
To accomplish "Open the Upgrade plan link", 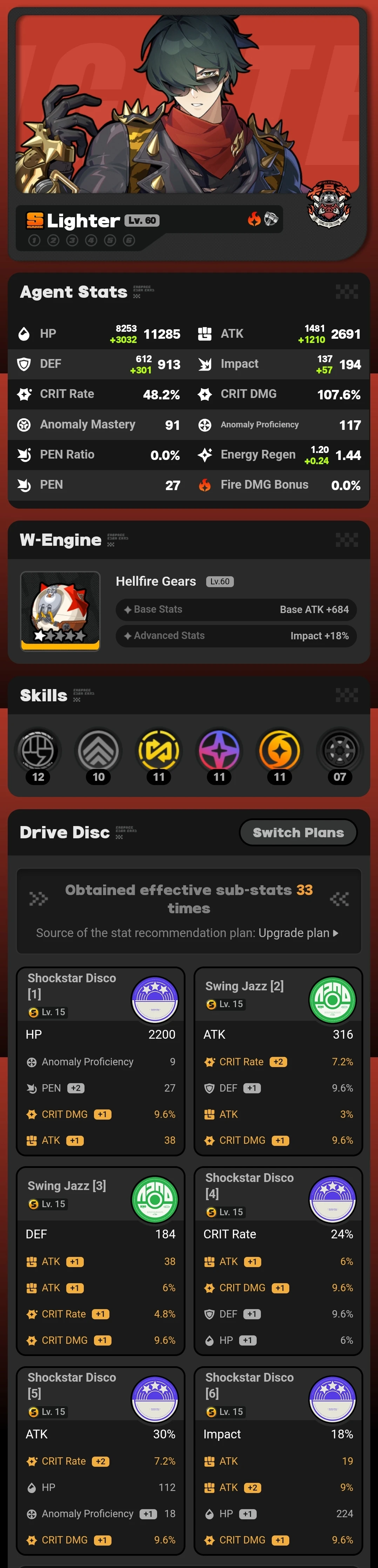I will [297, 933].
